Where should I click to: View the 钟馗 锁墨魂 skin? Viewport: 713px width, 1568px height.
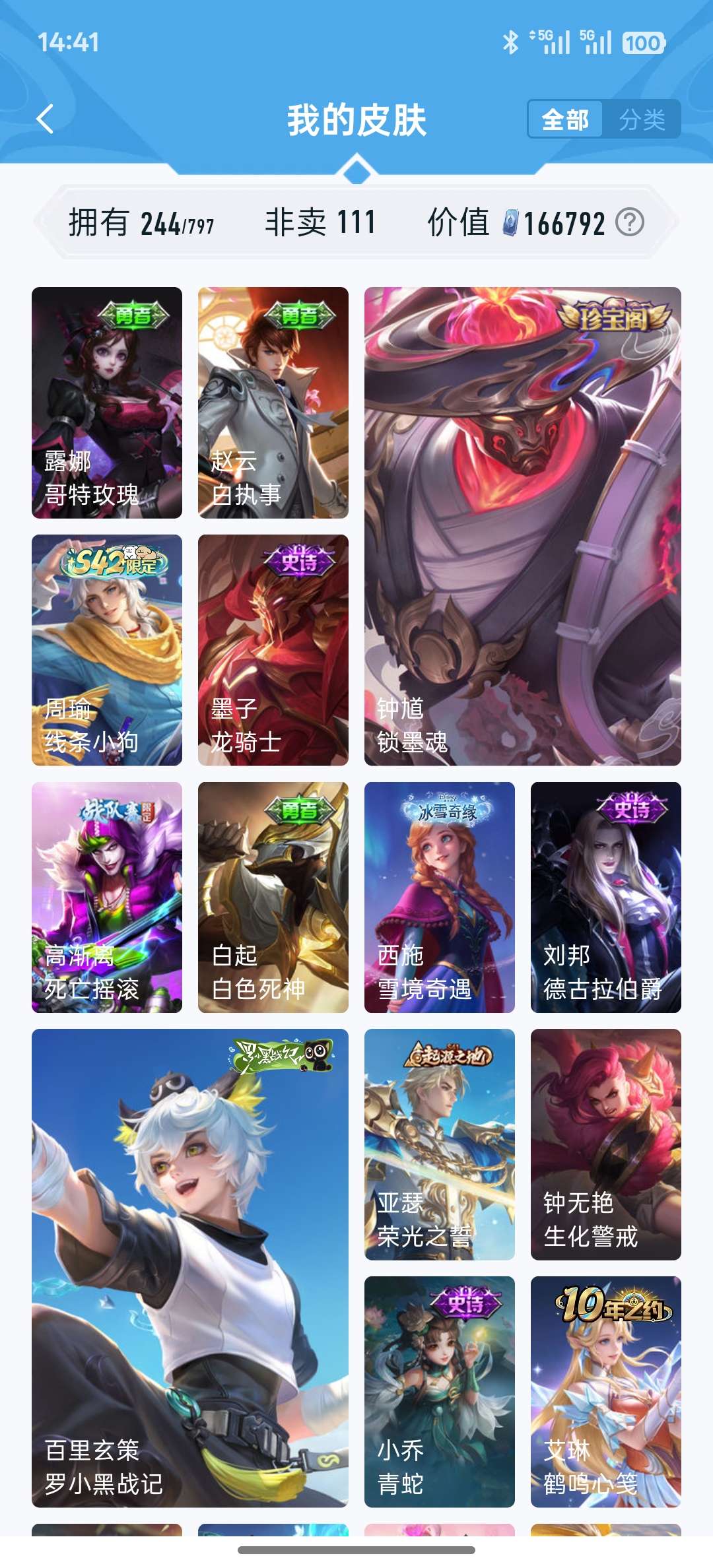523,527
